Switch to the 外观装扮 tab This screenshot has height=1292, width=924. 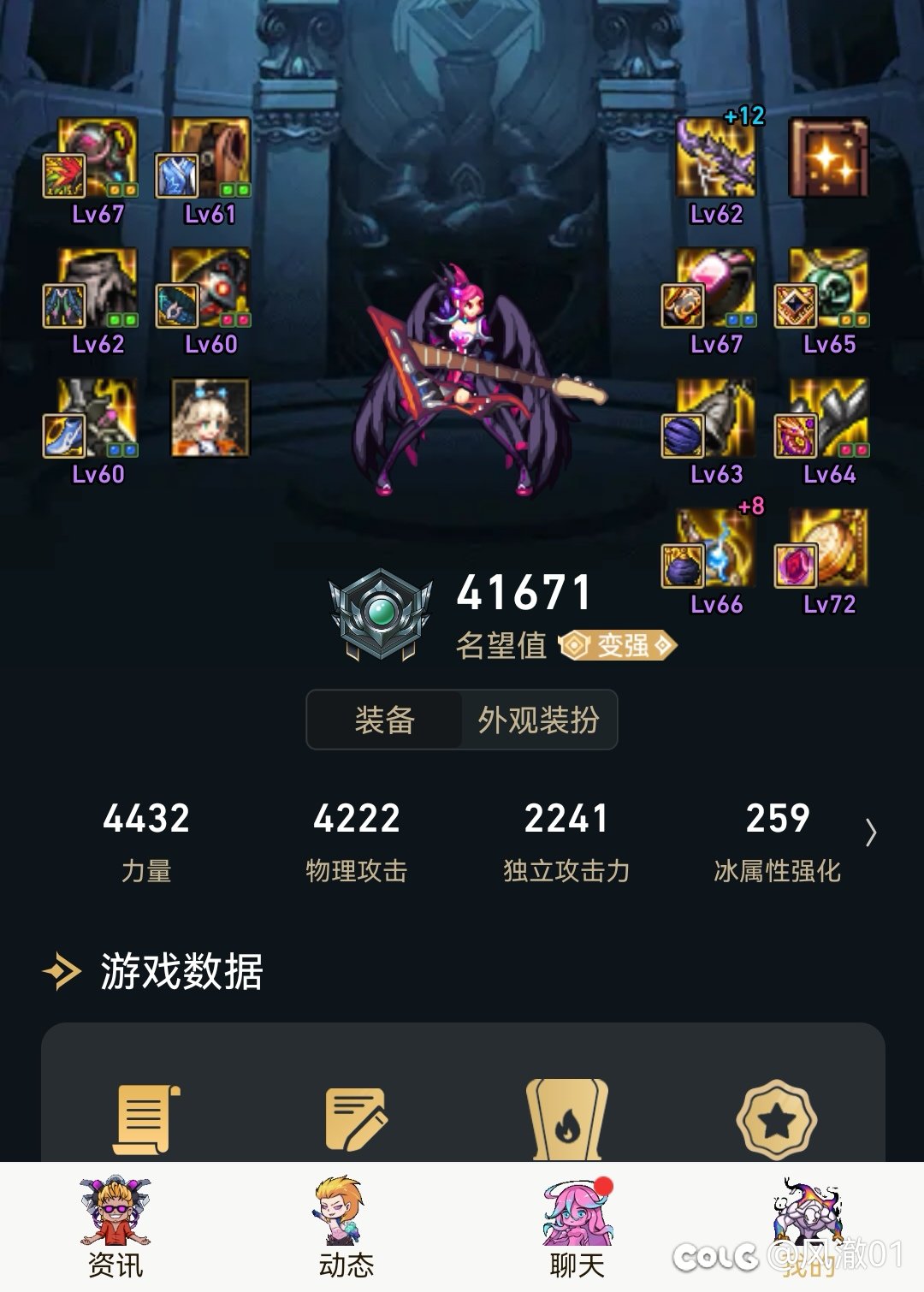pyautogui.click(x=538, y=720)
